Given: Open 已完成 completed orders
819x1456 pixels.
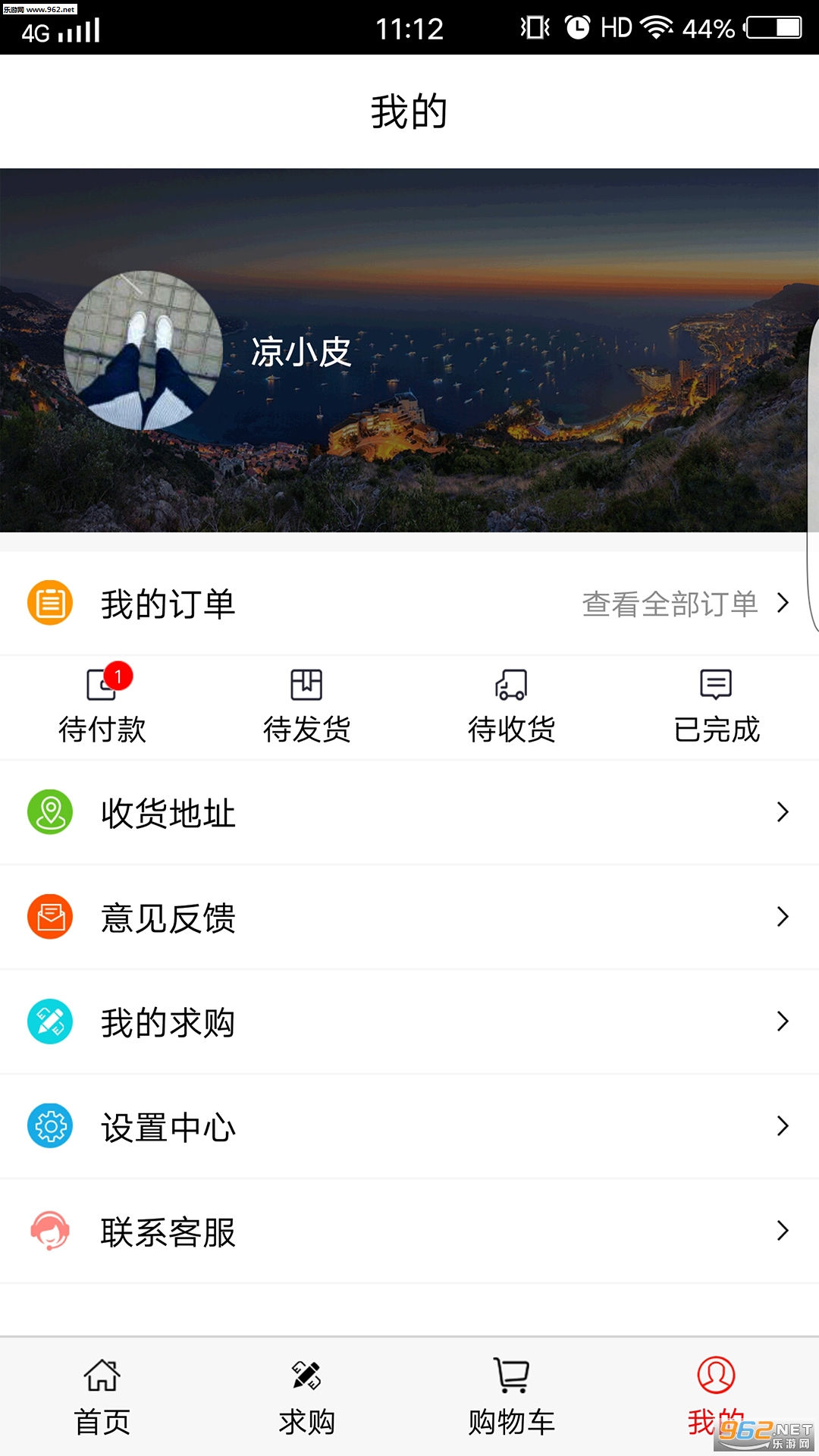Looking at the screenshot, I should click(x=716, y=707).
